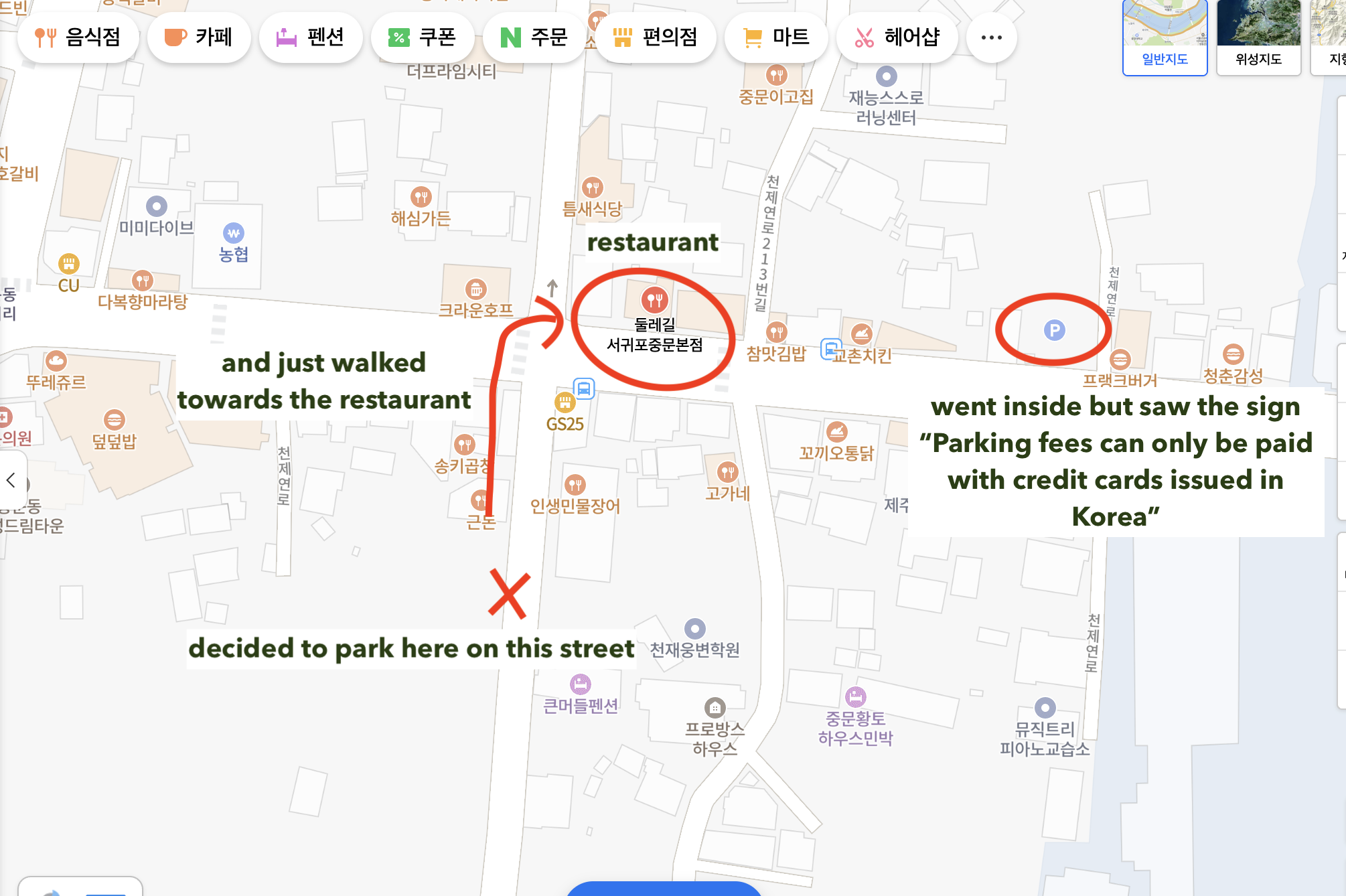The width and height of the screenshot is (1346, 896).
Task: Select the 틈새식당 restaurant marker
Action: (592, 188)
